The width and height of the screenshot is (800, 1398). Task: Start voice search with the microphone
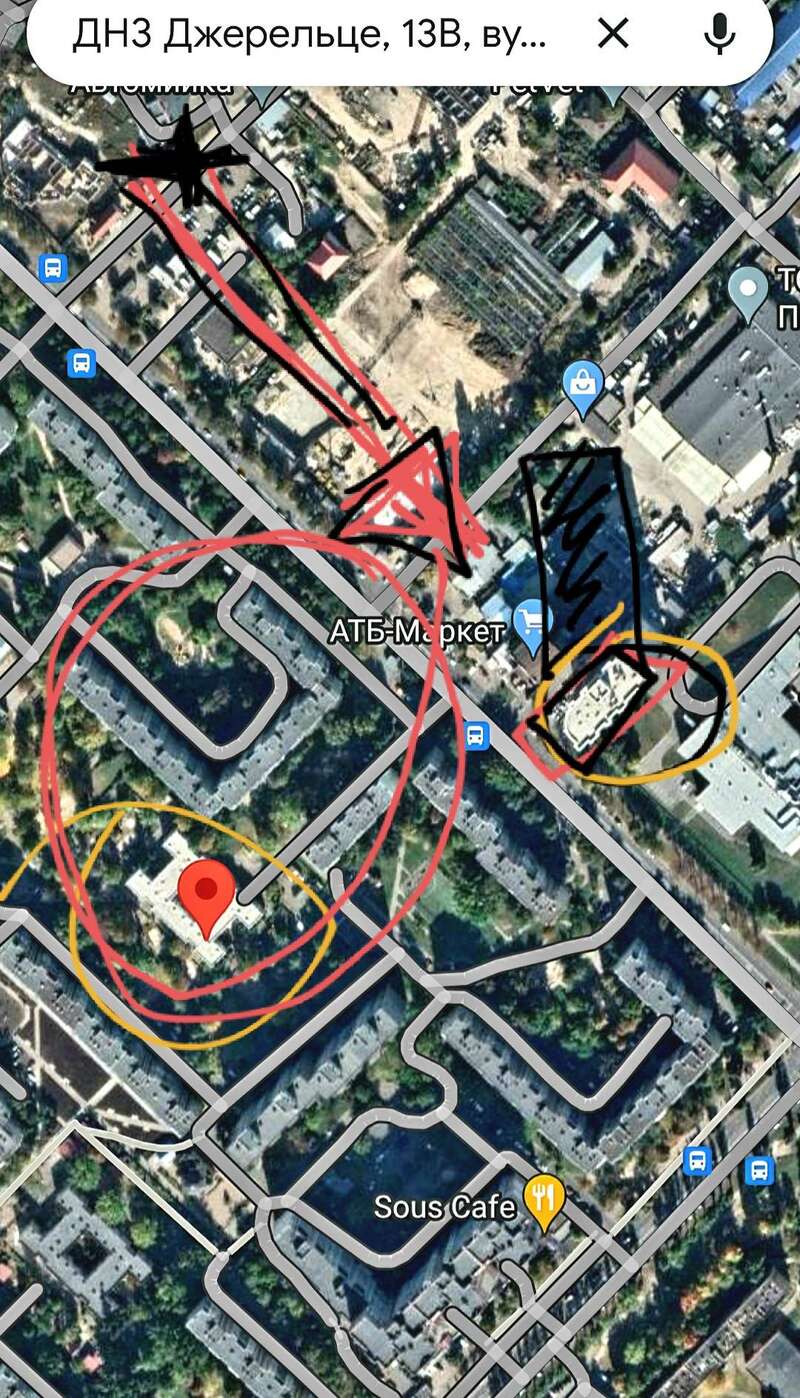[x=719, y=36]
